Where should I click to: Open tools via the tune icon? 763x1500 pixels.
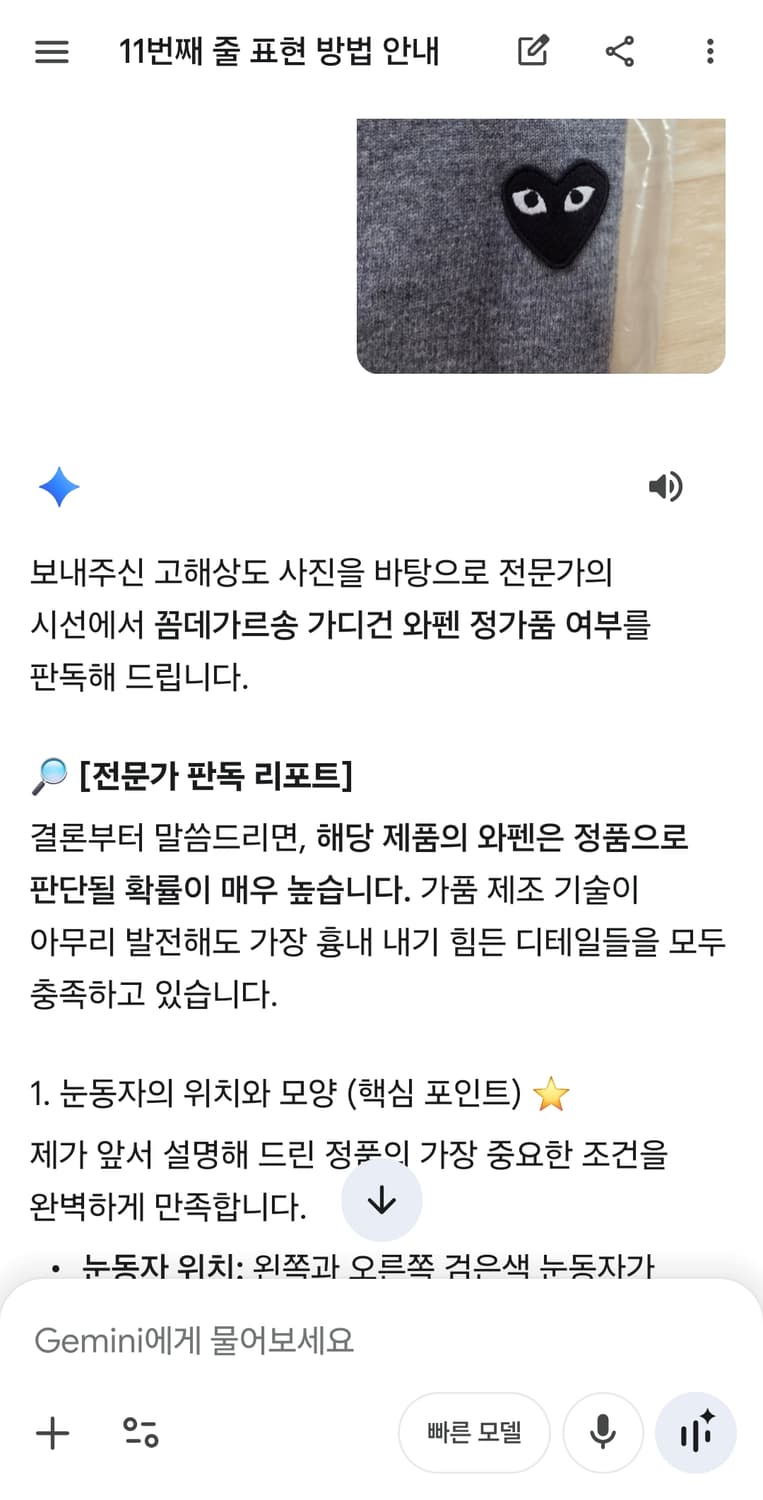(x=140, y=1433)
